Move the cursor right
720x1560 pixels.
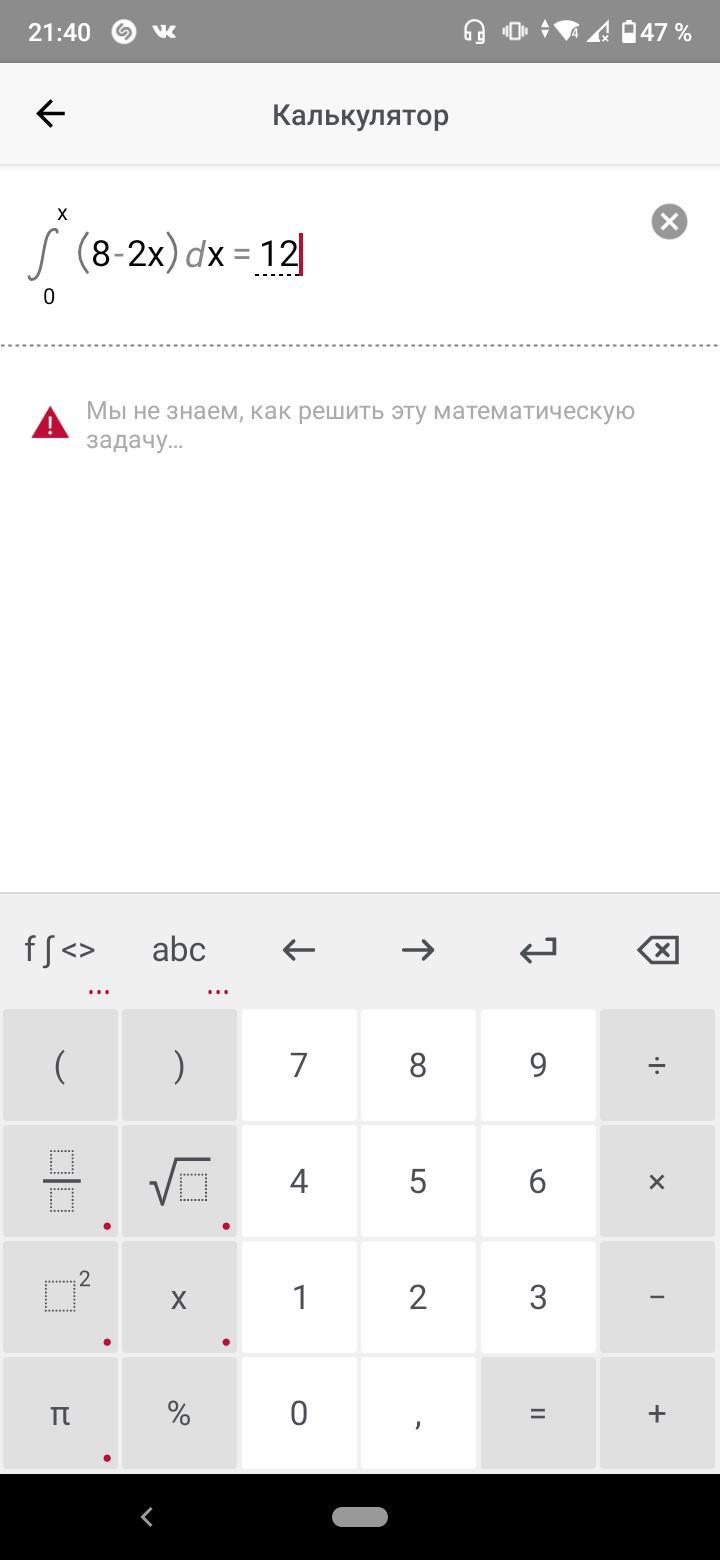coord(418,950)
